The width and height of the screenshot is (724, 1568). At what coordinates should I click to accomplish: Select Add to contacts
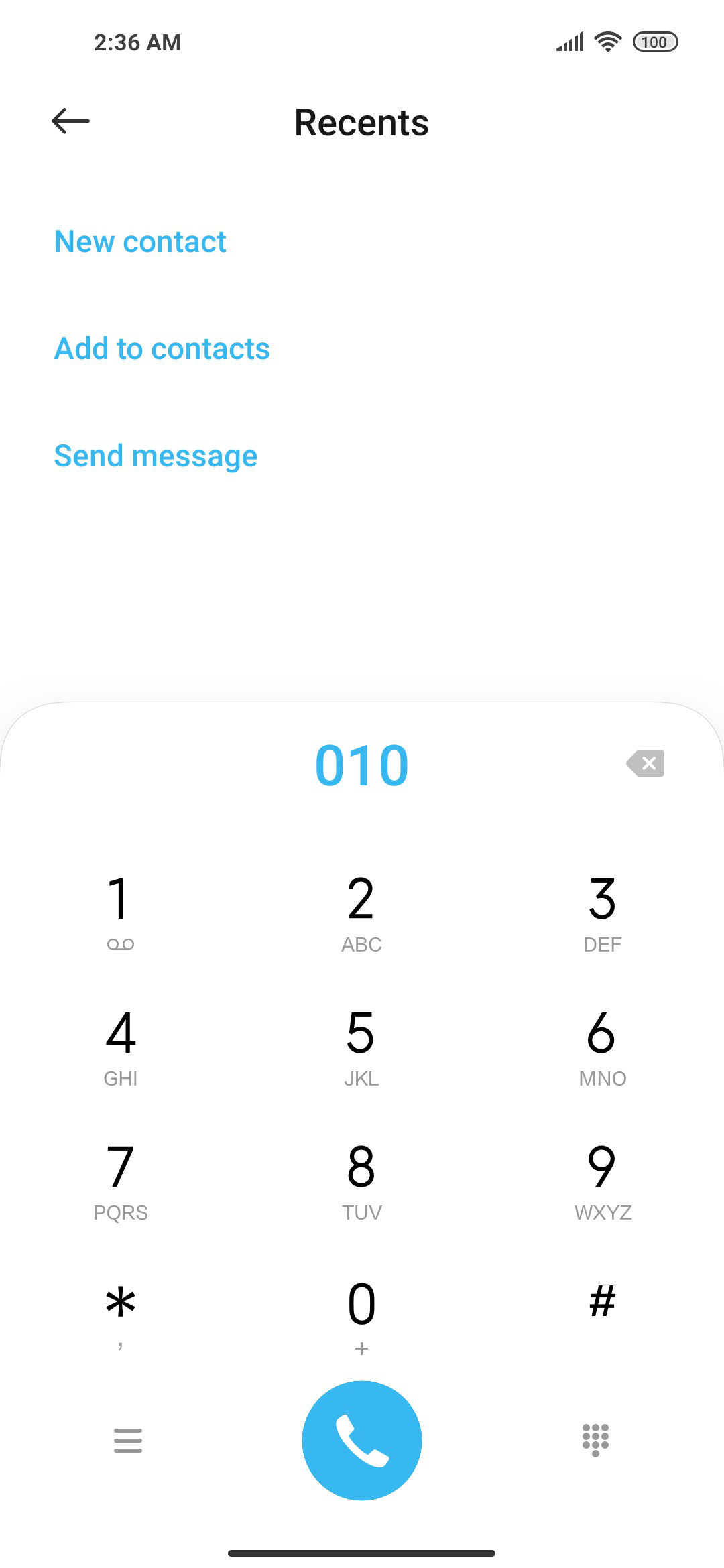point(162,348)
